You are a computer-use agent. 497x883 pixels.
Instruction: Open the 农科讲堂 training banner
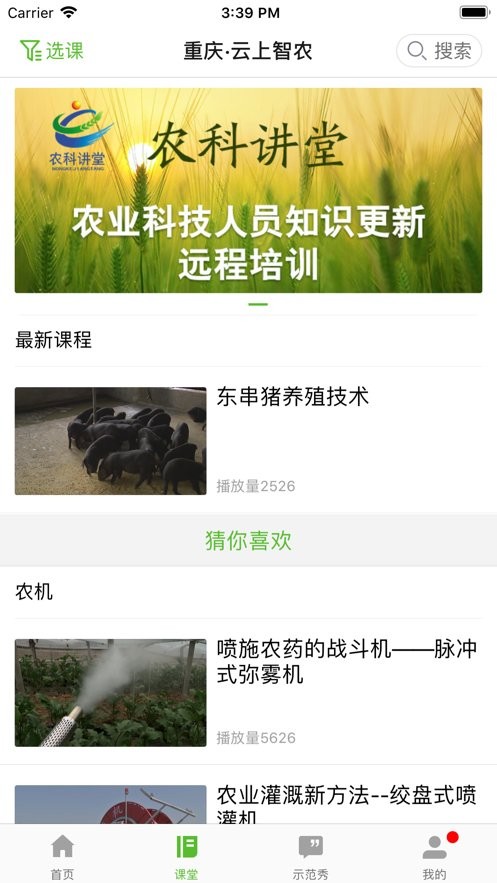point(248,190)
